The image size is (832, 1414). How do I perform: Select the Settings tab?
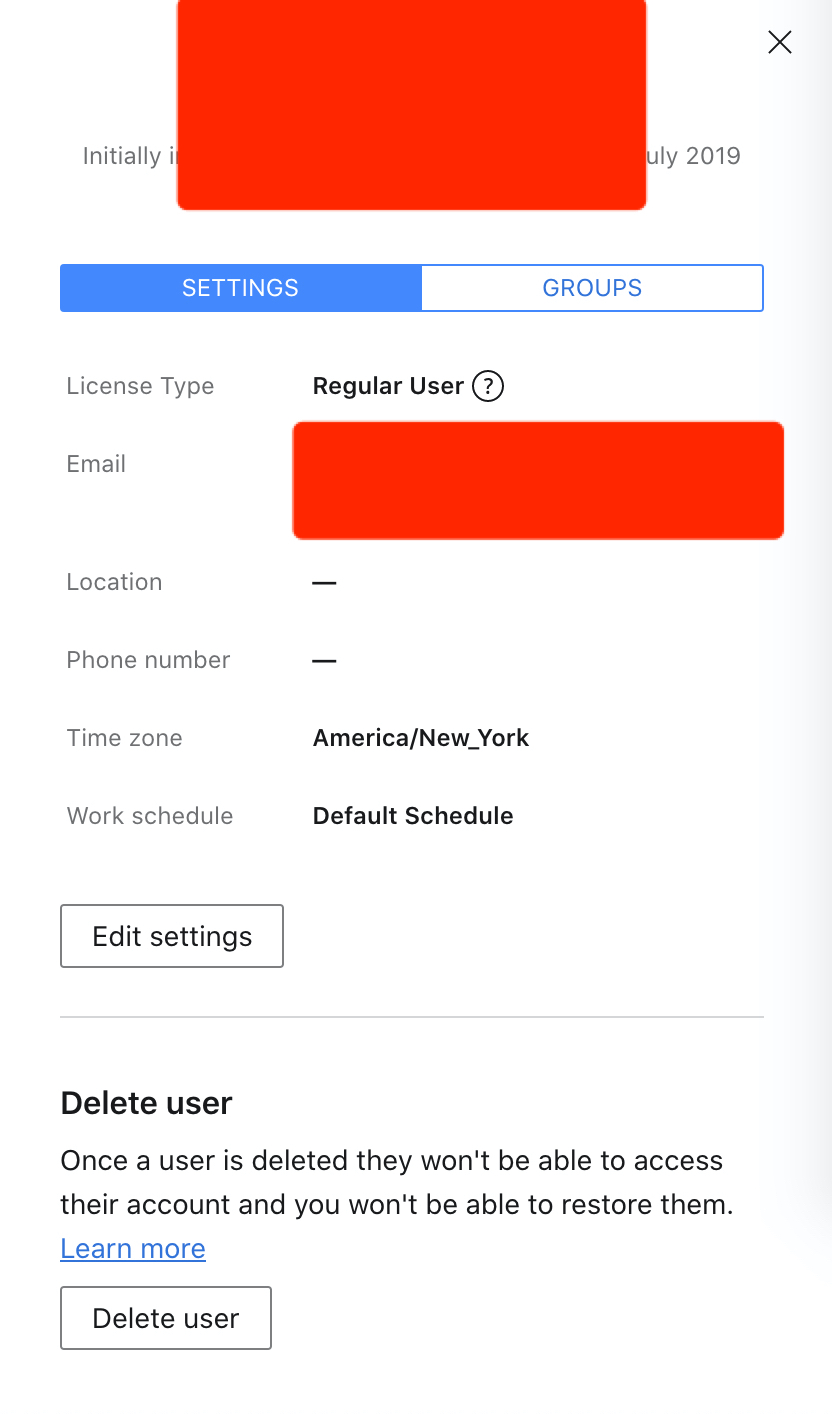pos(240,288)
